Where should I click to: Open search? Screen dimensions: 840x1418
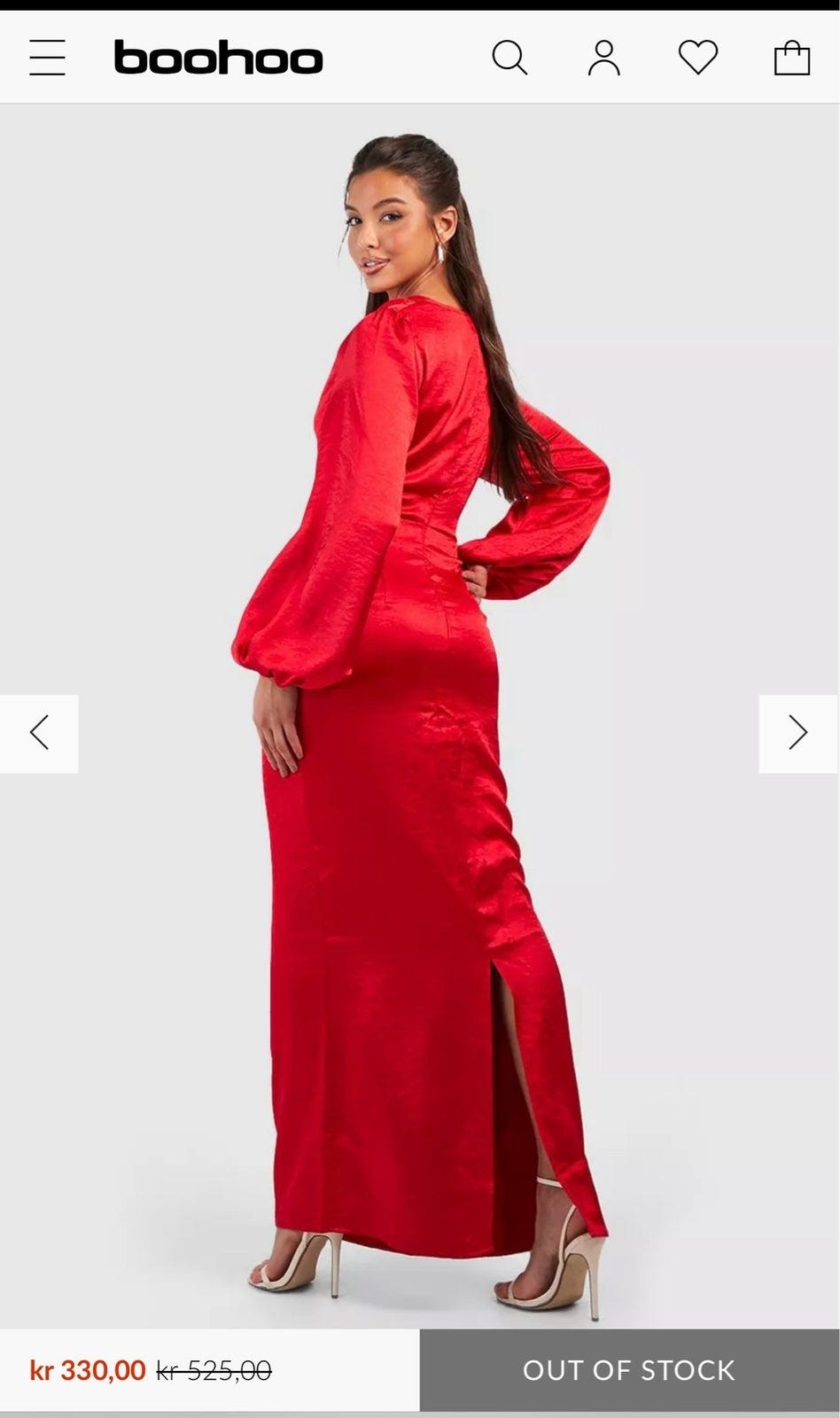coord(509,58)
